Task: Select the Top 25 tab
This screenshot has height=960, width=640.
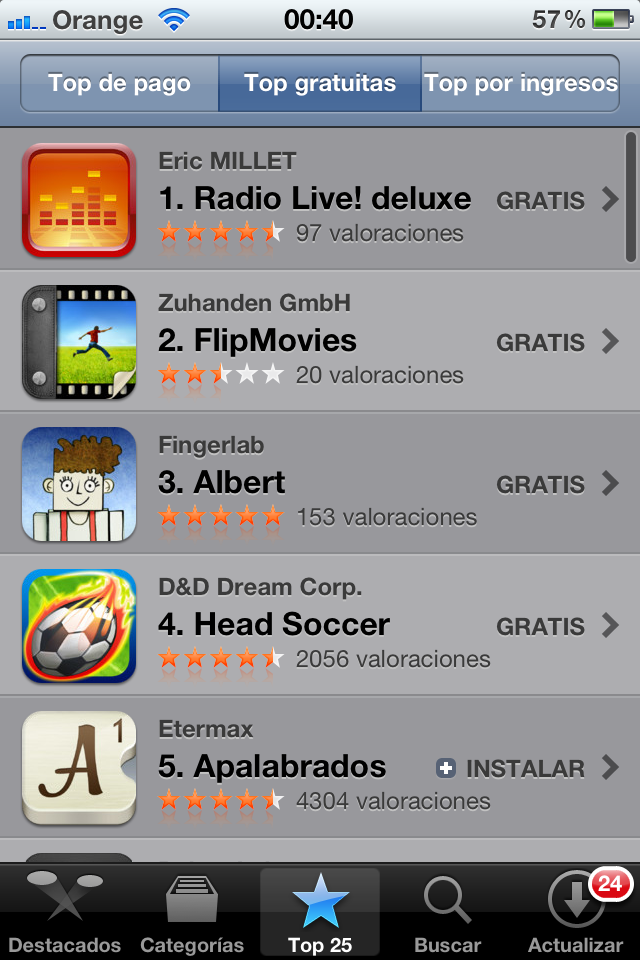Action: 320,912
